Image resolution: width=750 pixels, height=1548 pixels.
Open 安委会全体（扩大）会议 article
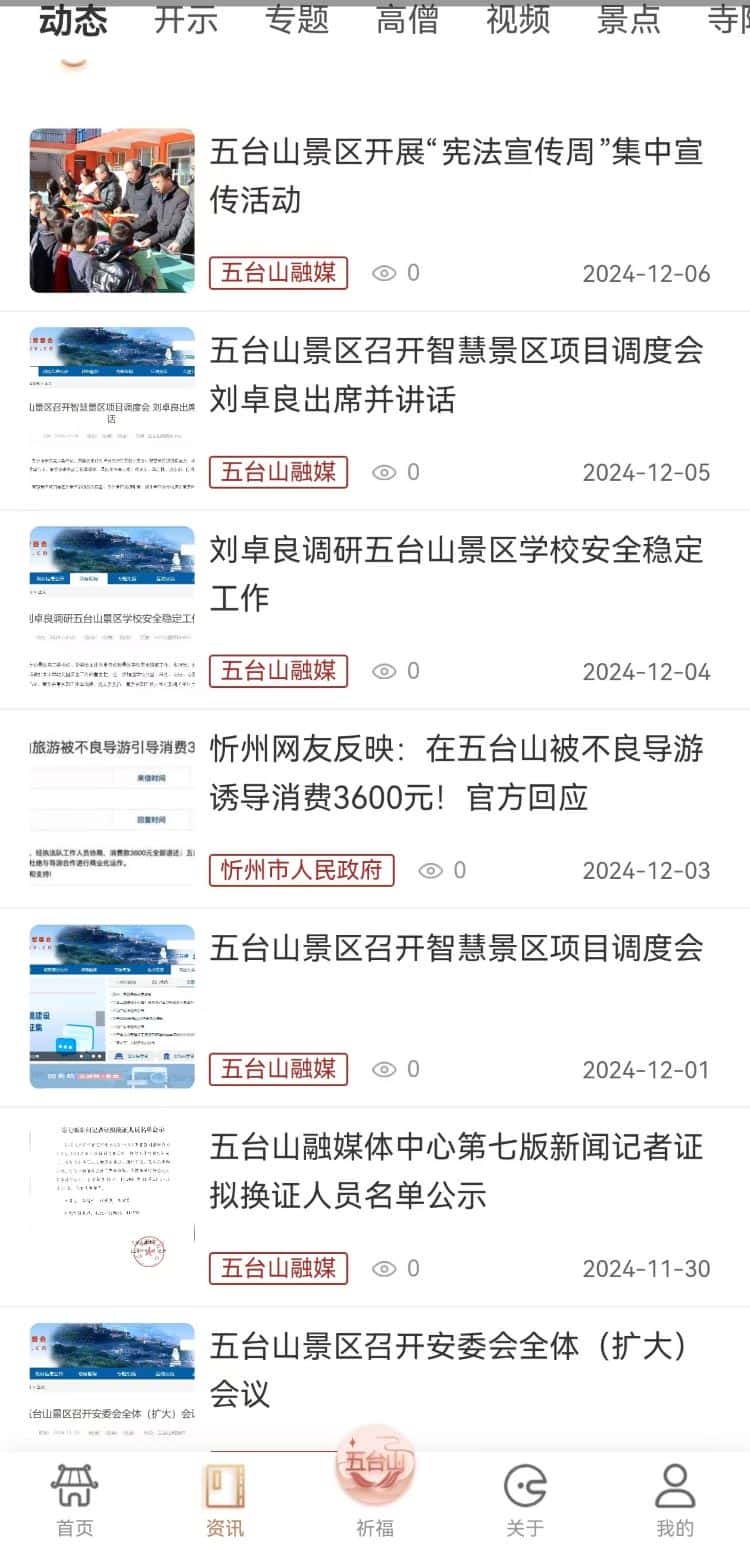pyautogui.click(x=455, y=1368)
